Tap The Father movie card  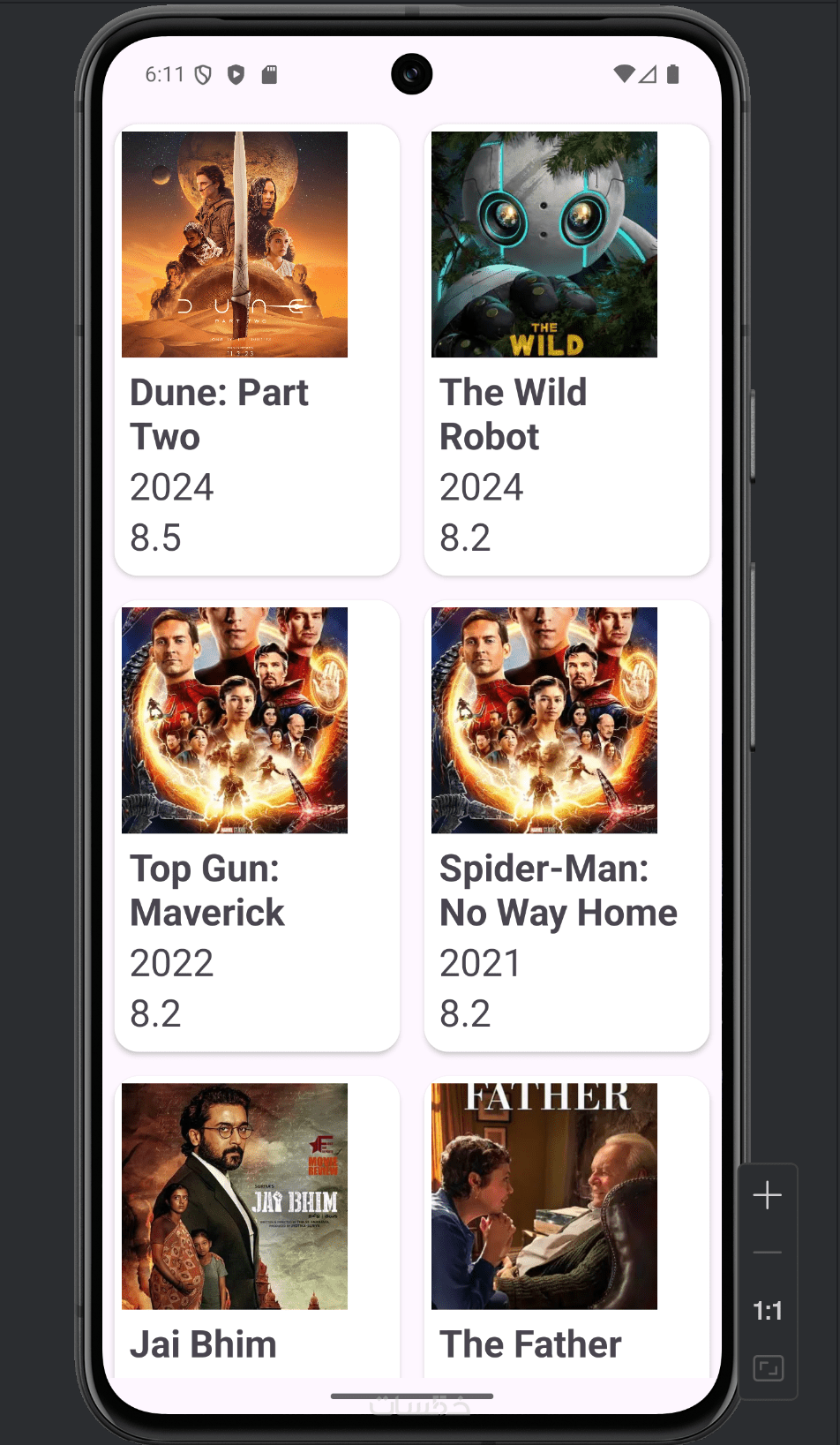click(x=566, y=1227)
